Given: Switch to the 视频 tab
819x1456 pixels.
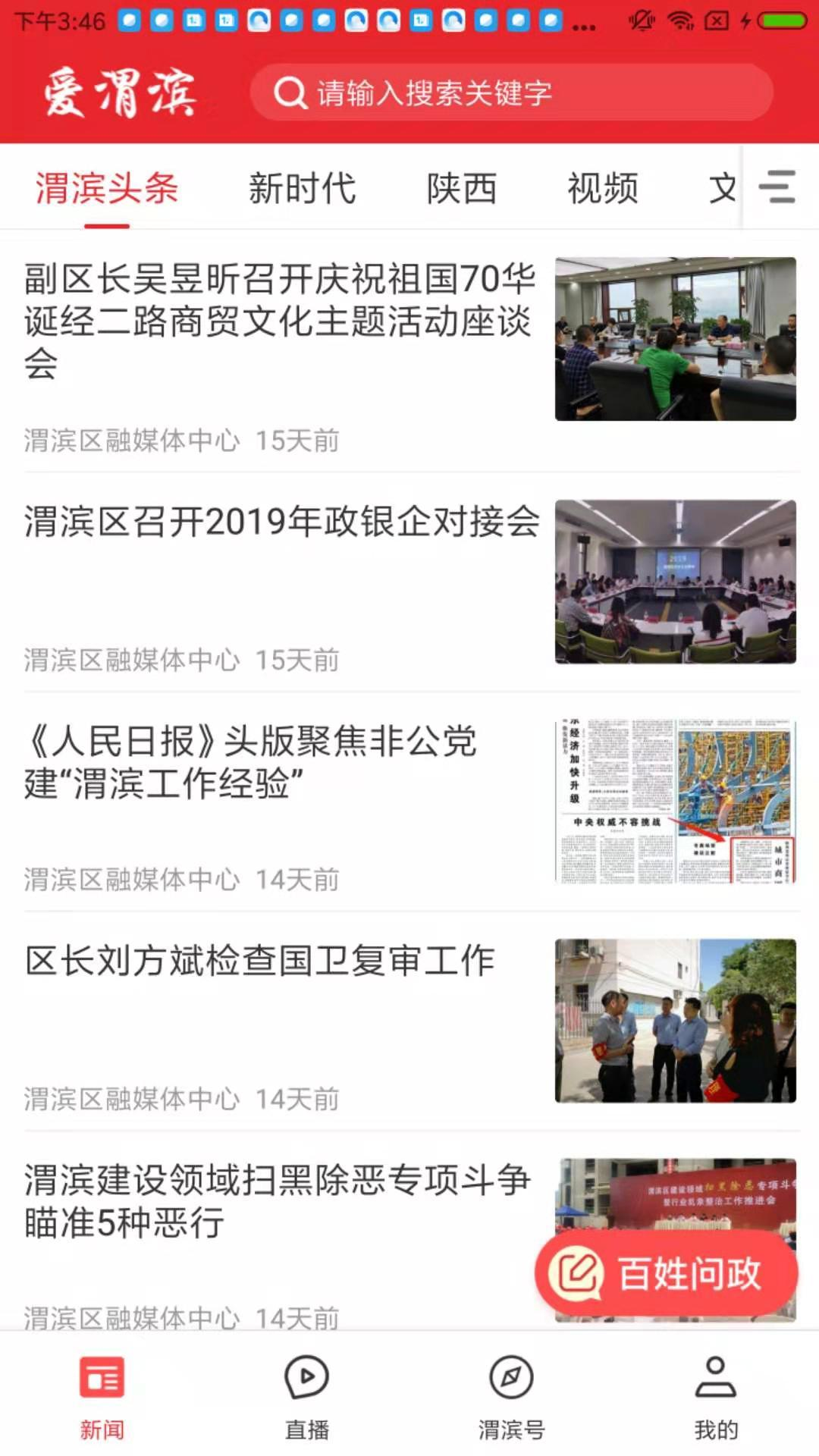Looking at the screenshot, I should point(603,188).
